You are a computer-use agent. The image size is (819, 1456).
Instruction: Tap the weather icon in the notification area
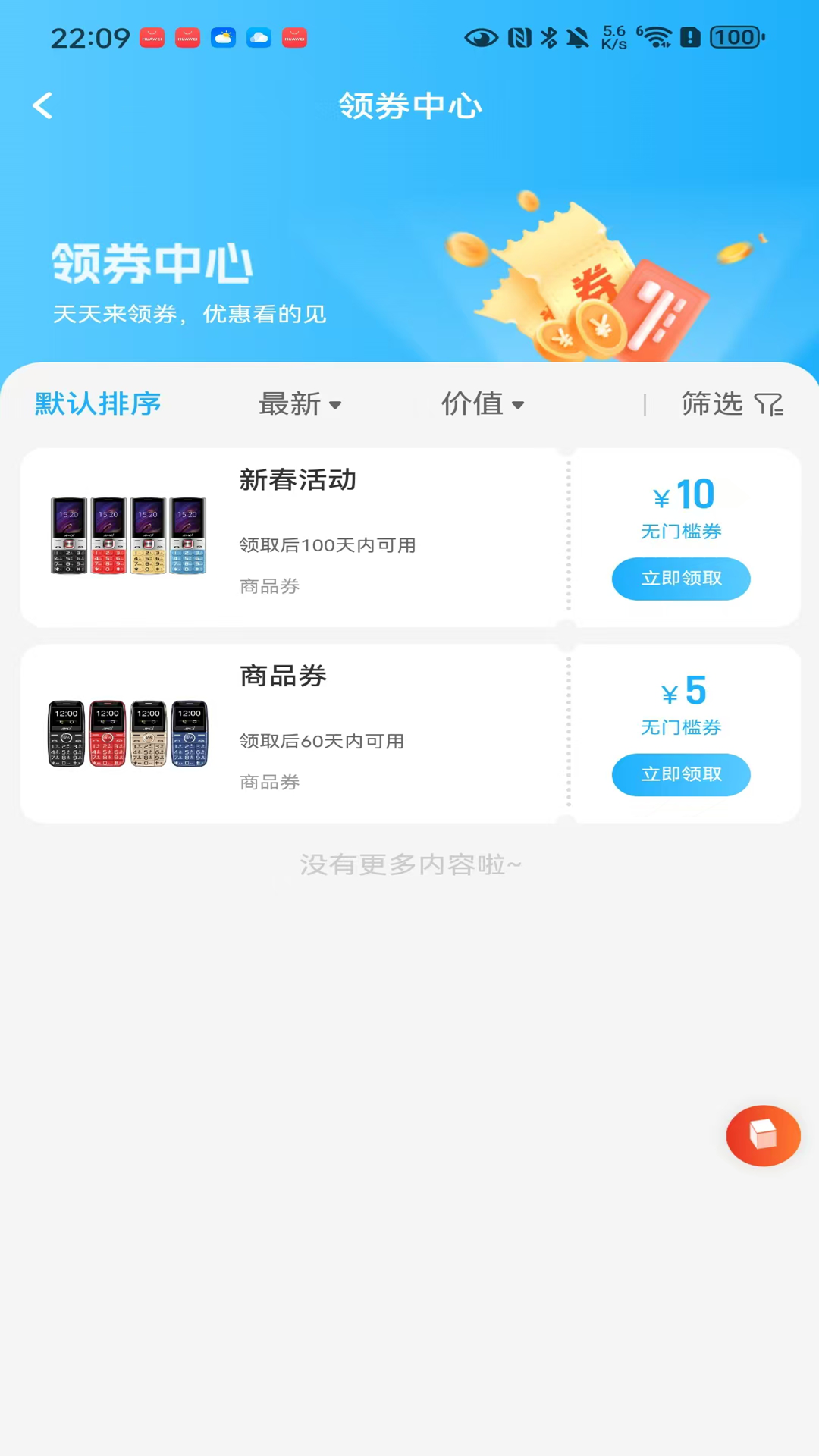223,38
